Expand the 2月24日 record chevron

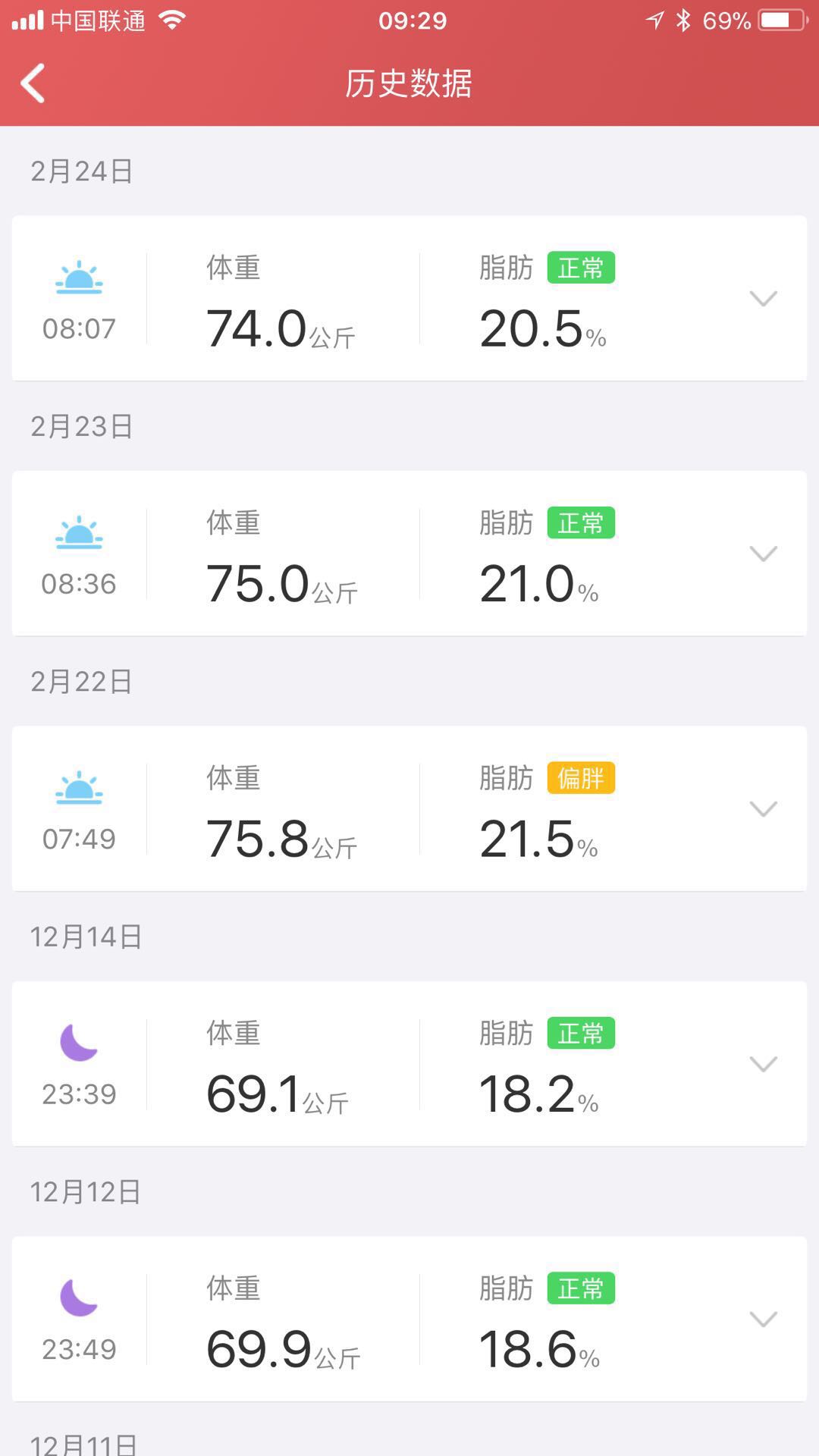(x=763, y=299)
